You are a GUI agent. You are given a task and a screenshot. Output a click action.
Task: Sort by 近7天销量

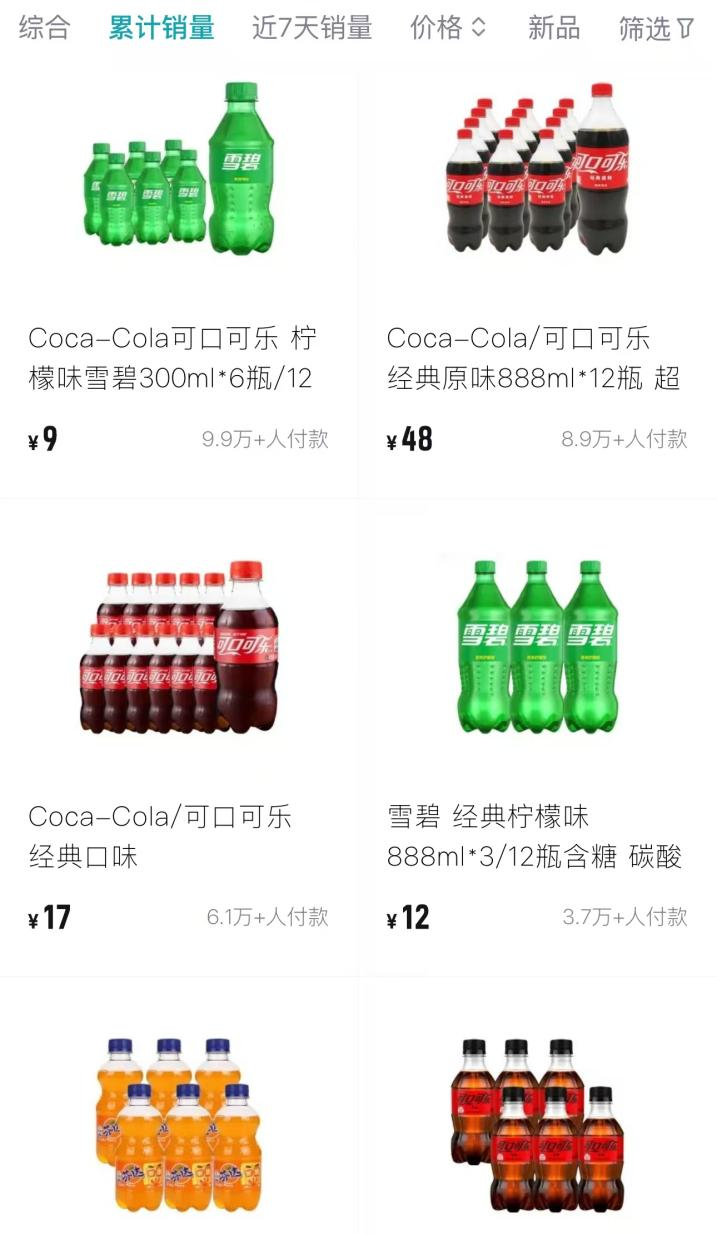coord(311,28)
